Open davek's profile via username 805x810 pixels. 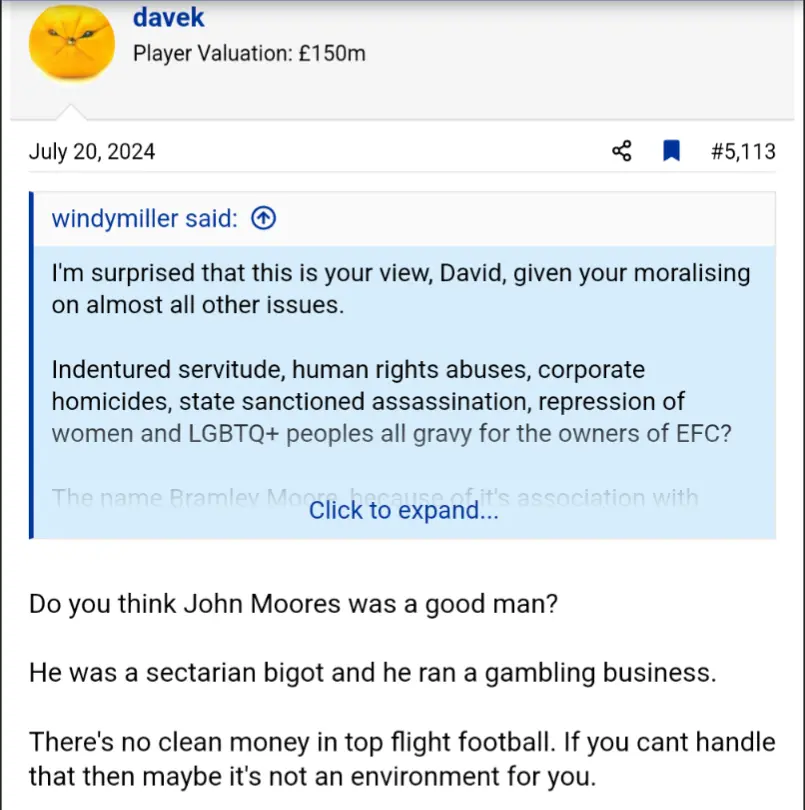click(170, 17)
